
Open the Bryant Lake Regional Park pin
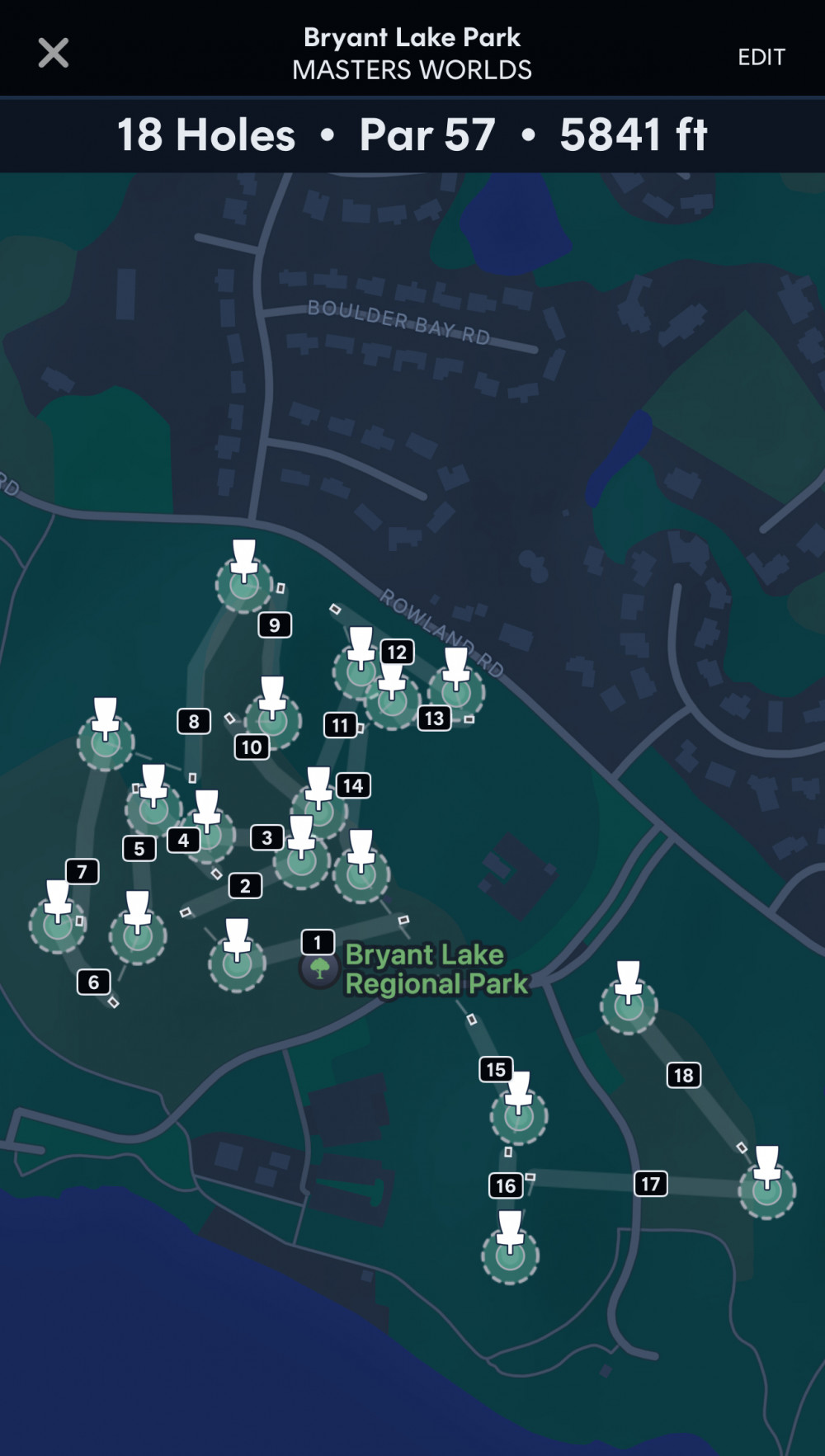(x=320, y=969)
